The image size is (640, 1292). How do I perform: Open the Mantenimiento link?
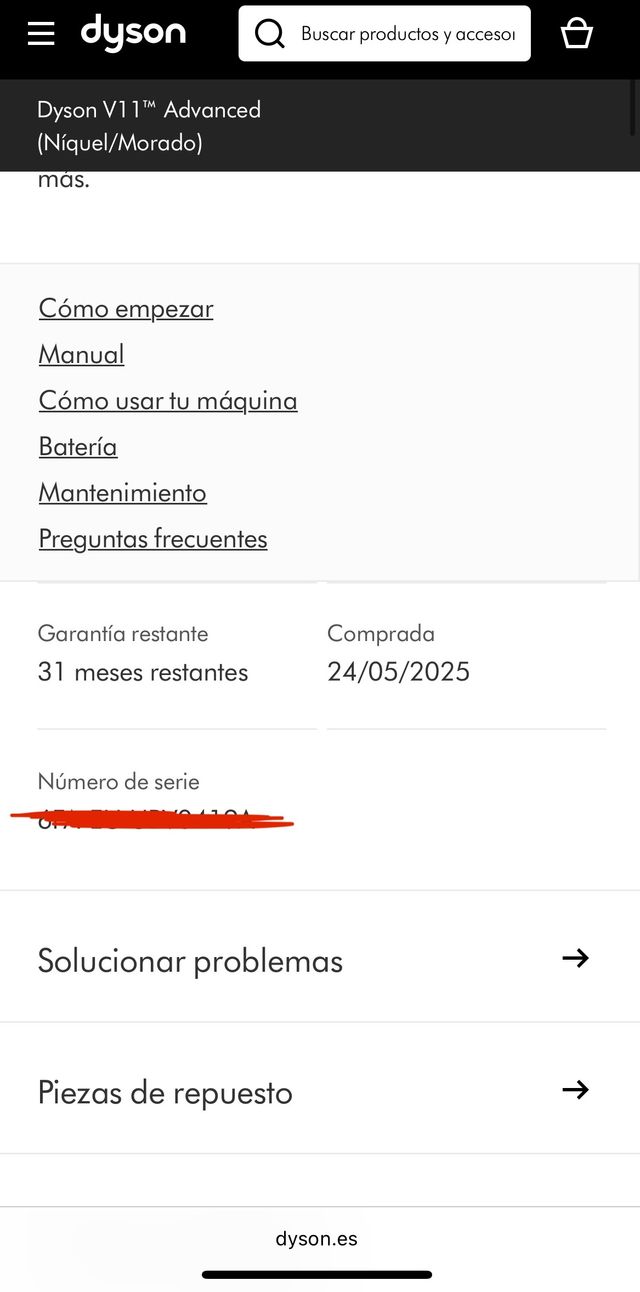(122, 492)
